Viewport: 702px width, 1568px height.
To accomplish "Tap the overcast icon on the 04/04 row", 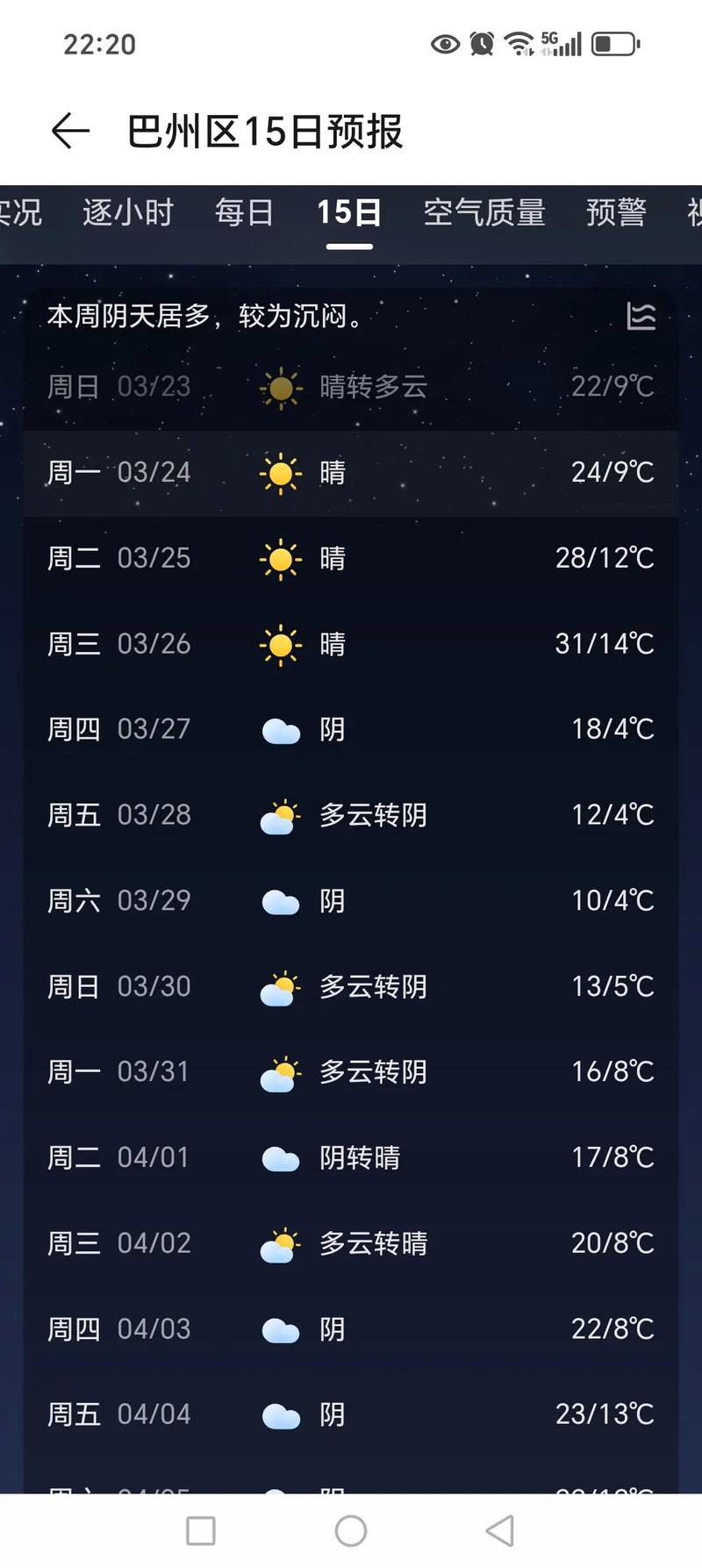I will click(279, 1414).
